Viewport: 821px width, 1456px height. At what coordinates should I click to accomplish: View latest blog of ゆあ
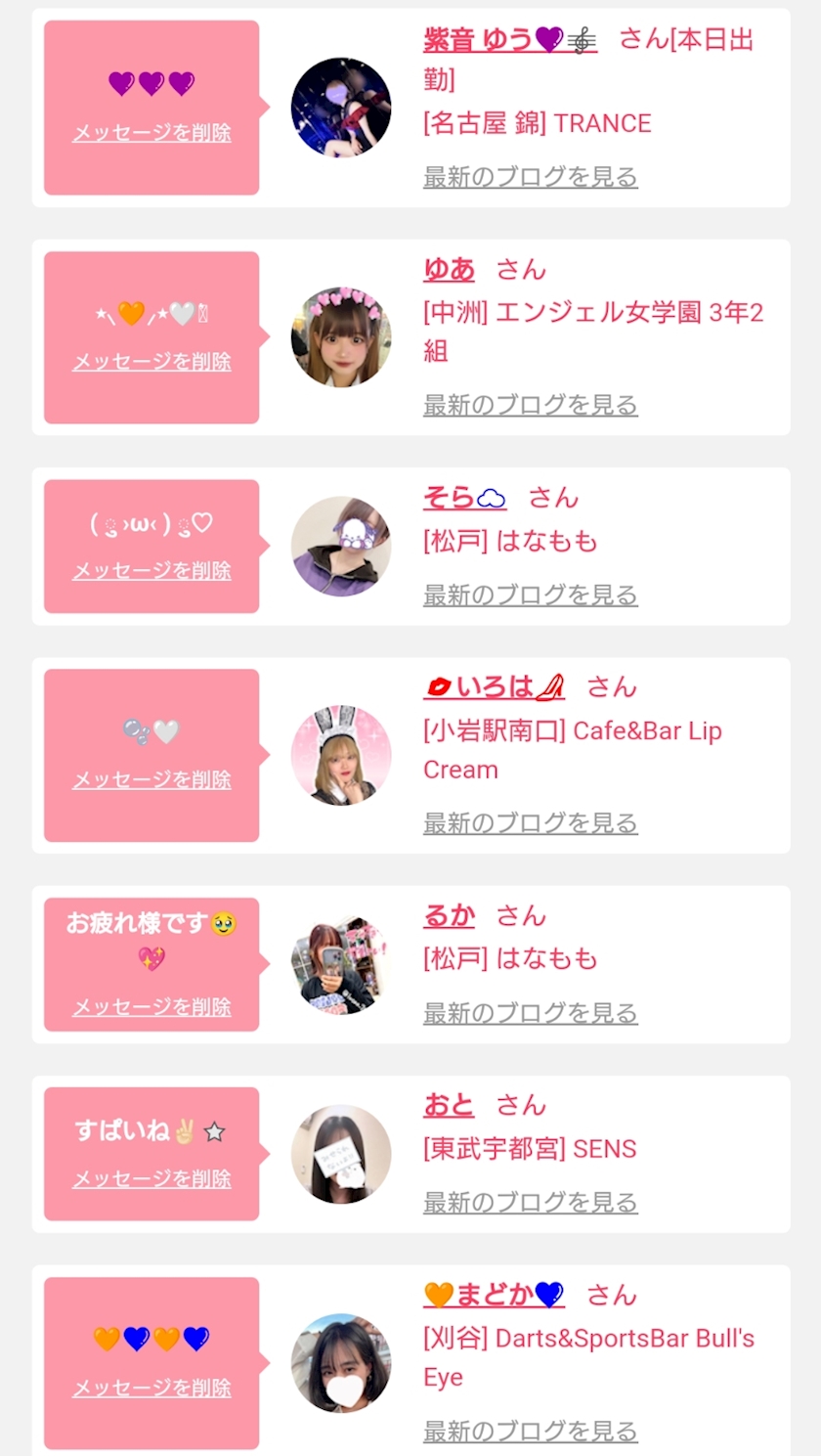tap(531, 405)
